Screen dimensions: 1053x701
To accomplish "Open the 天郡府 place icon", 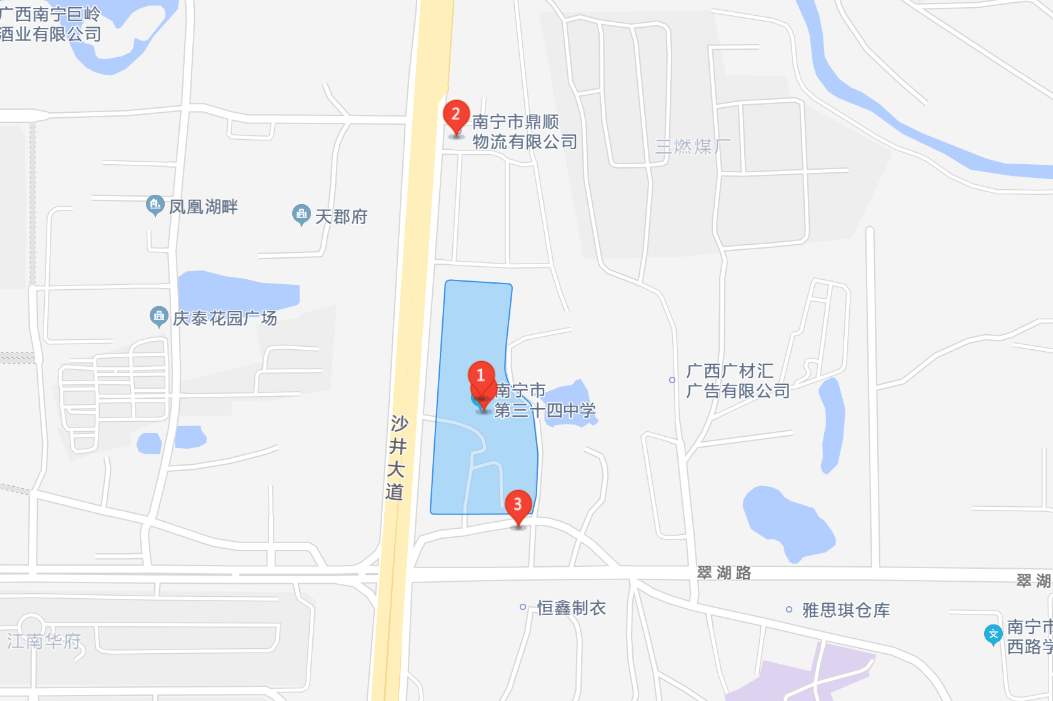I will point(301,215).
